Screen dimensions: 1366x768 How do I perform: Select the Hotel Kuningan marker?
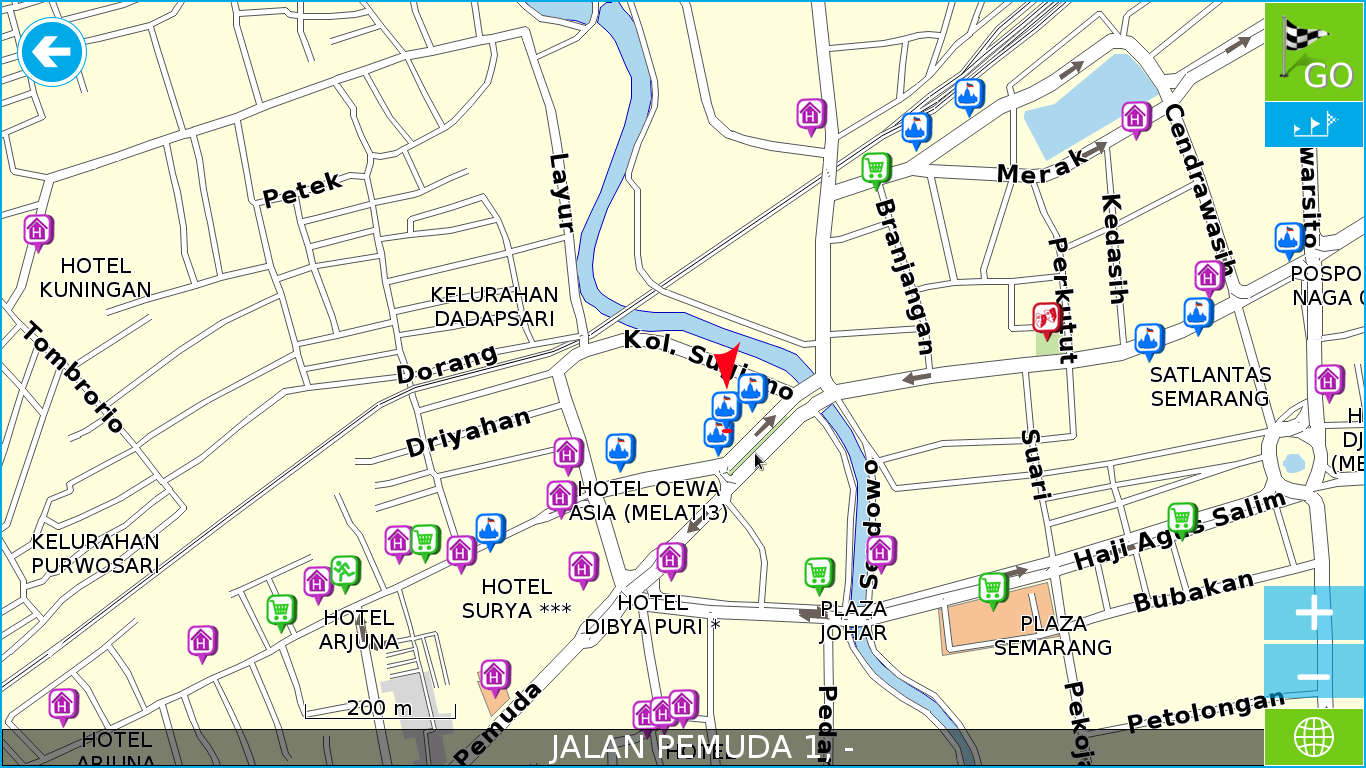coord(38,232)
